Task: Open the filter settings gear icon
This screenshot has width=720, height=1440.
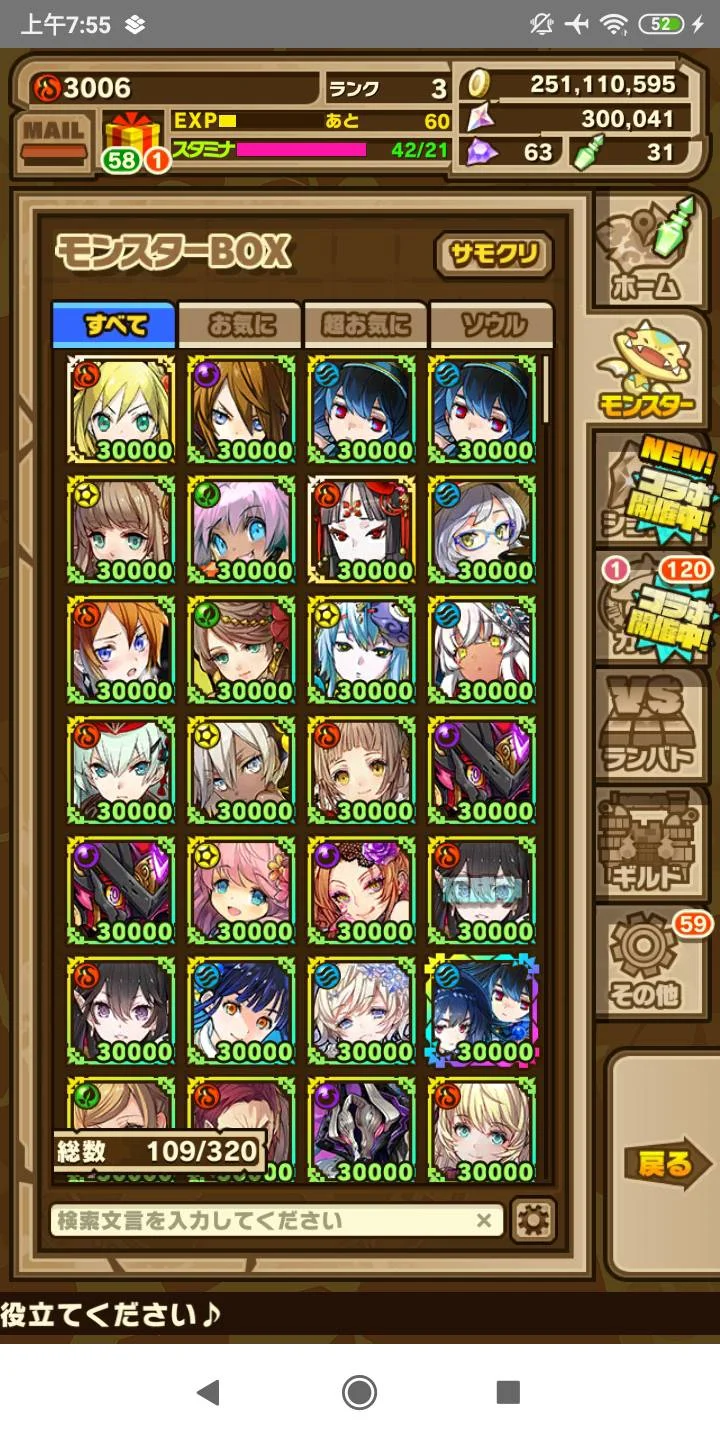Action: tap(533, 1220)
